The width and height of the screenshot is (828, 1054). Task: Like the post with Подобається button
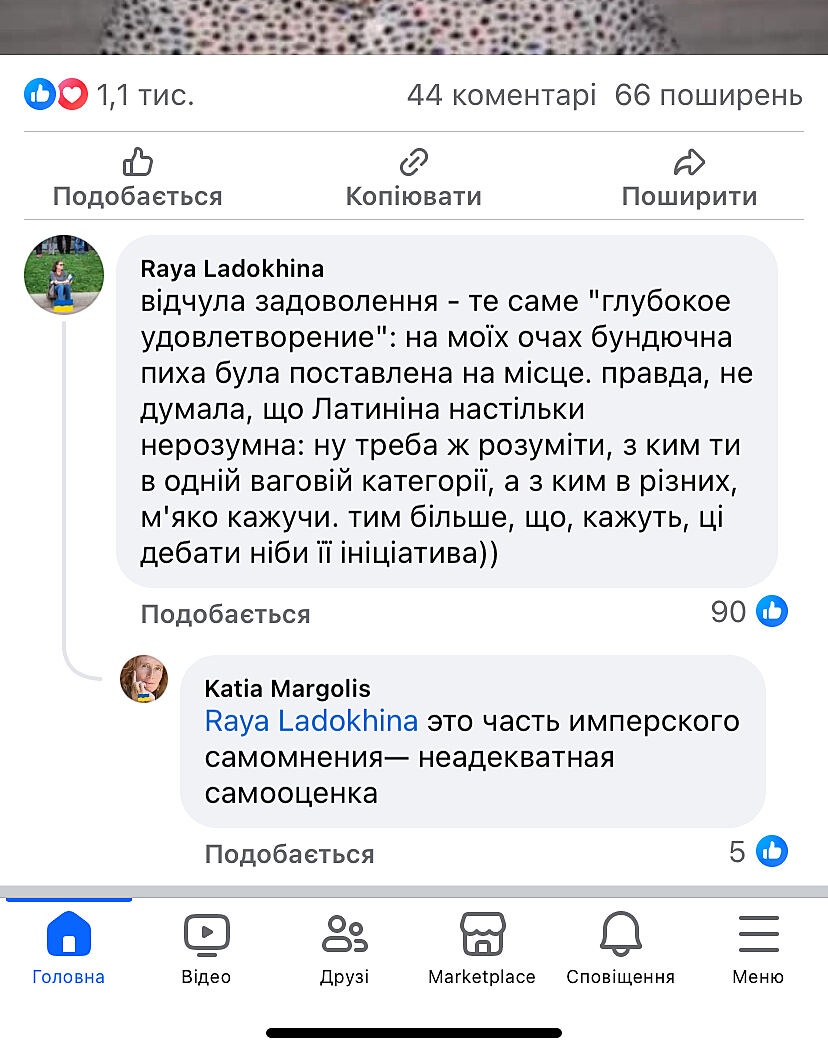coord(138,178)
